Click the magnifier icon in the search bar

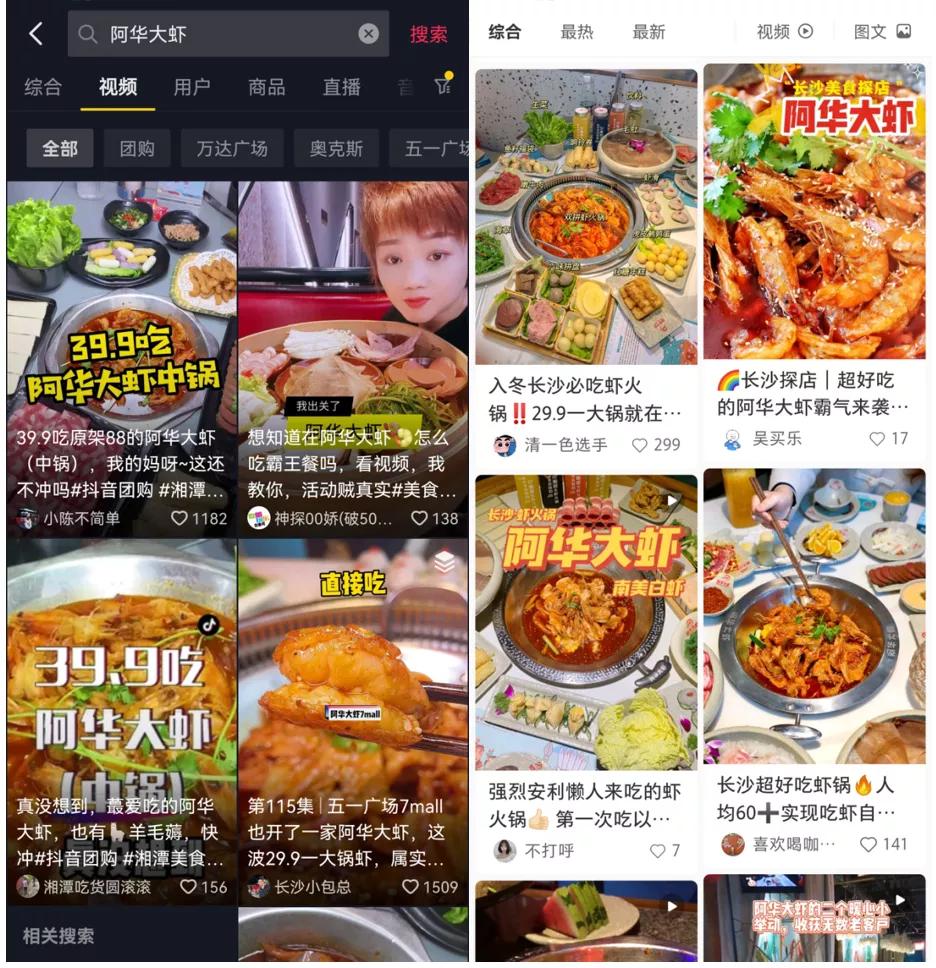pyautogui.click(x=88, y=33)
